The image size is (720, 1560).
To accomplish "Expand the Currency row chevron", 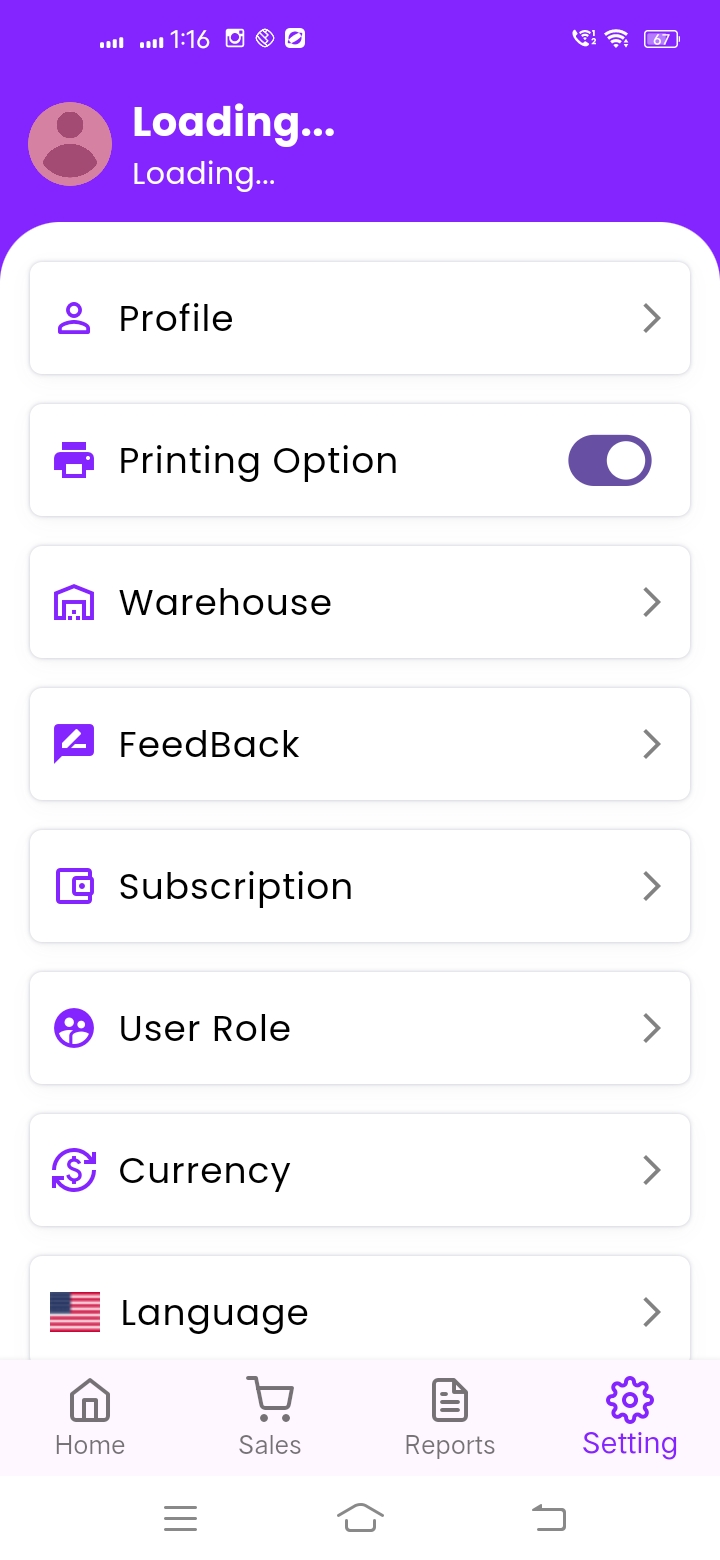I will coord(651,1170).
